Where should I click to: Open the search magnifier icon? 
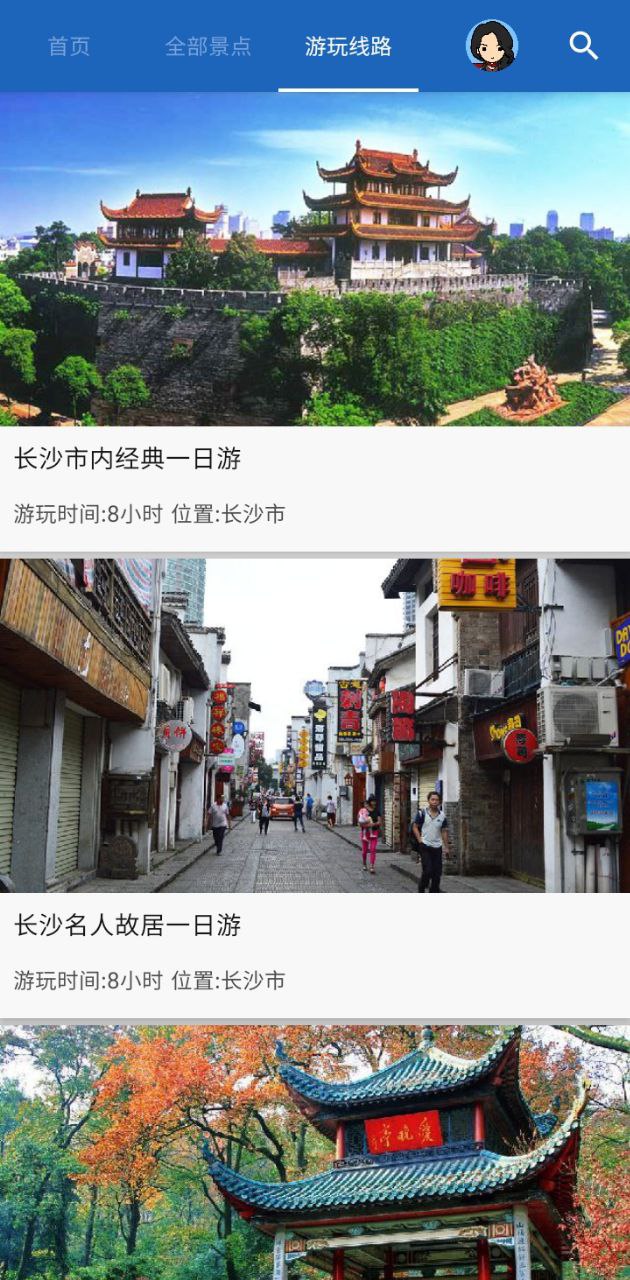(584, 46)
